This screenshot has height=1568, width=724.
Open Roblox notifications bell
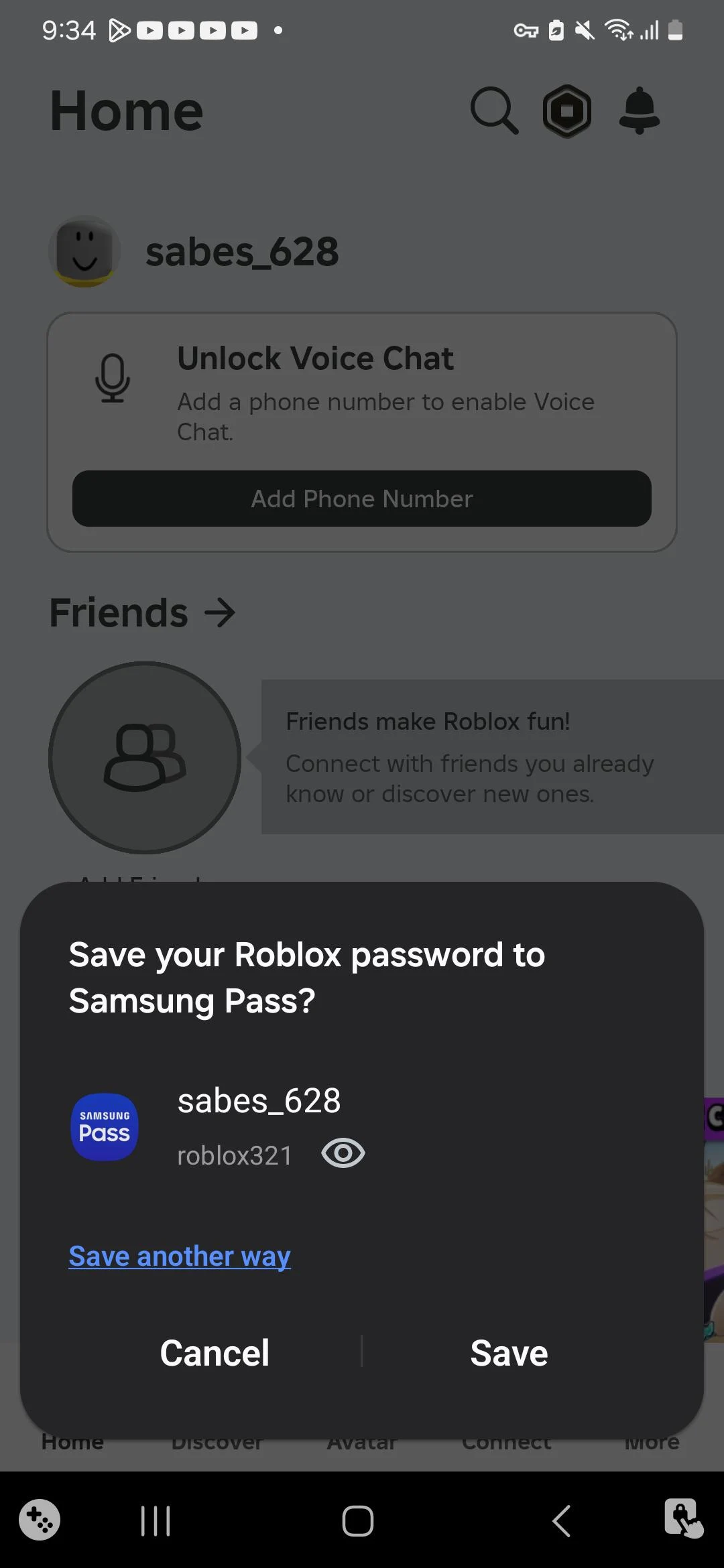[639, 111]
